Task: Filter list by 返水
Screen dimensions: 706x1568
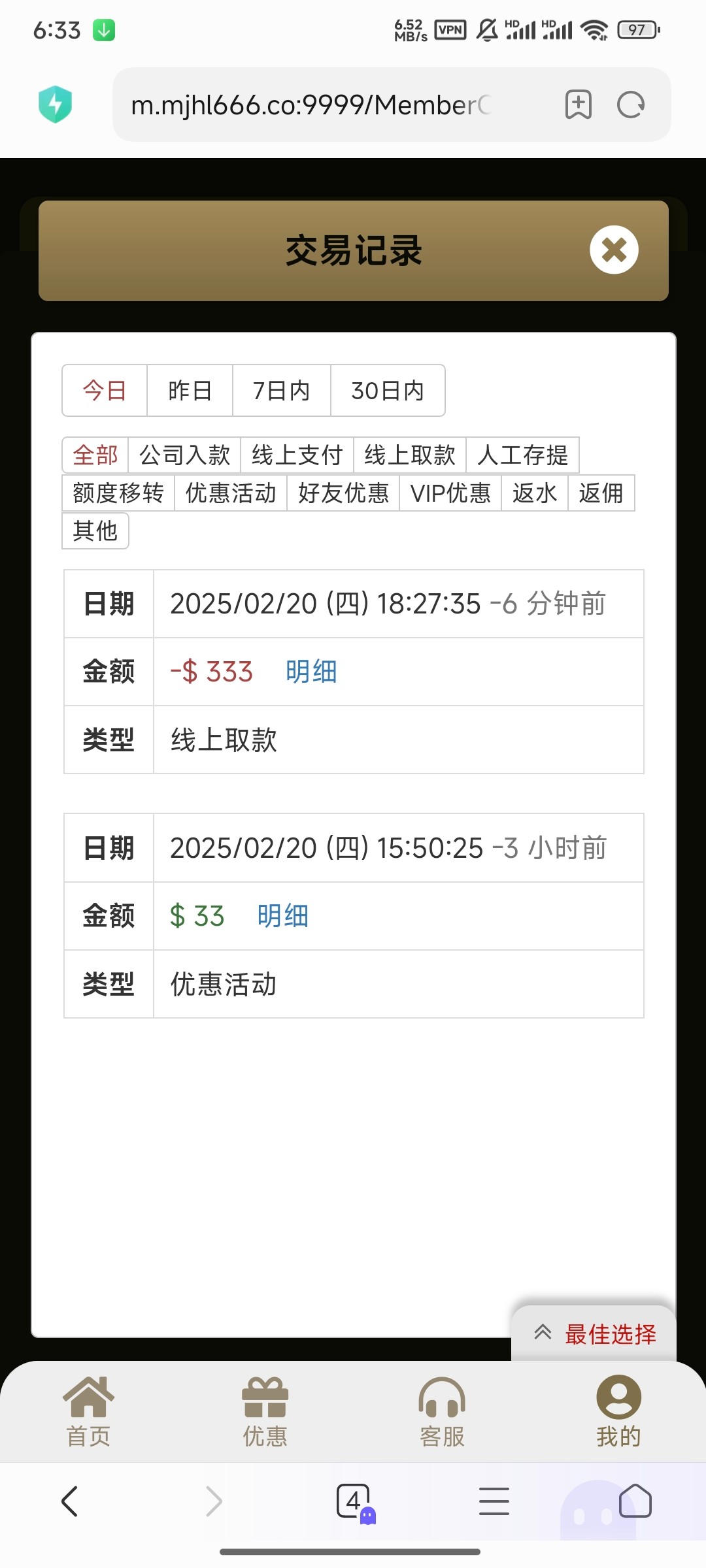Action: (535, 493)
